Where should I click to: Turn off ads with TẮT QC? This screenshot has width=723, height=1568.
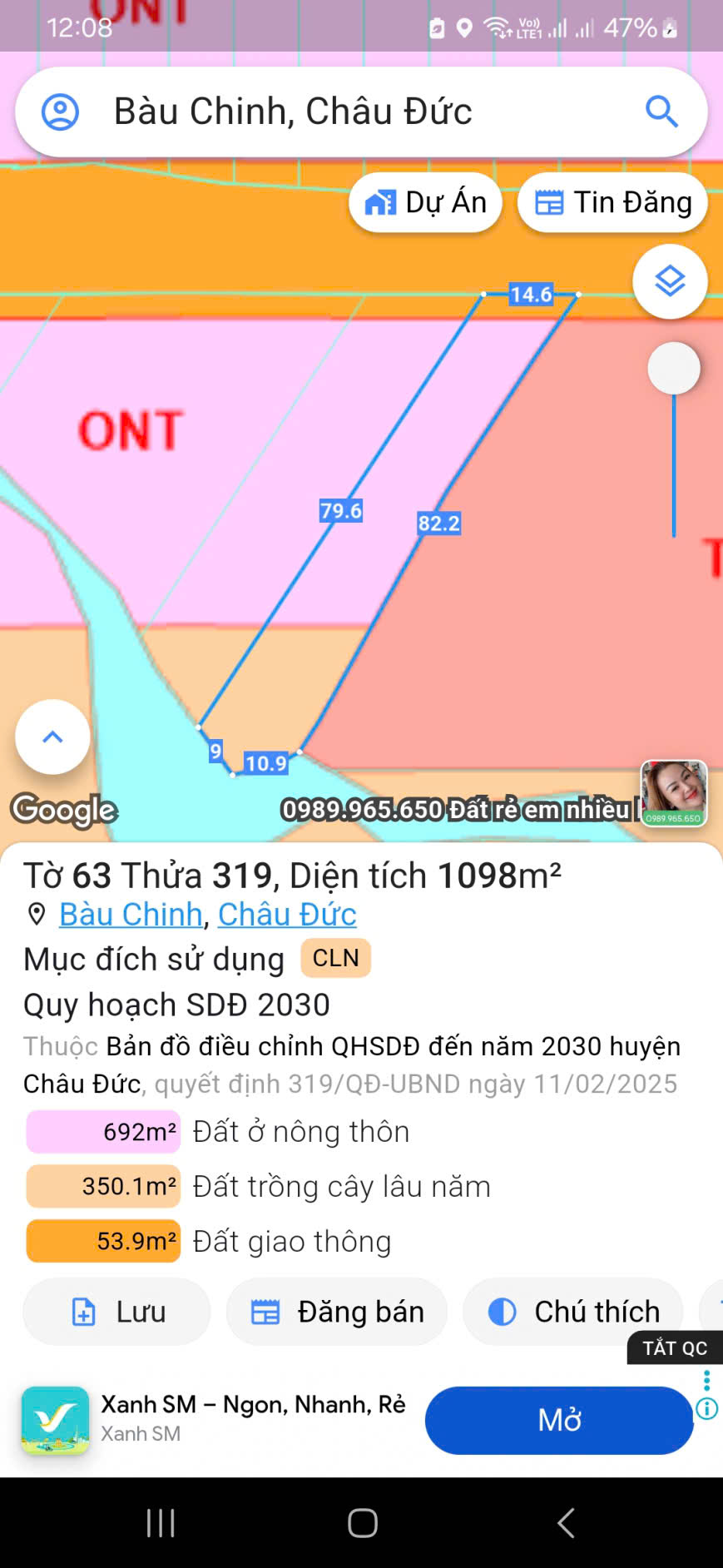(x=674, y=1347)
